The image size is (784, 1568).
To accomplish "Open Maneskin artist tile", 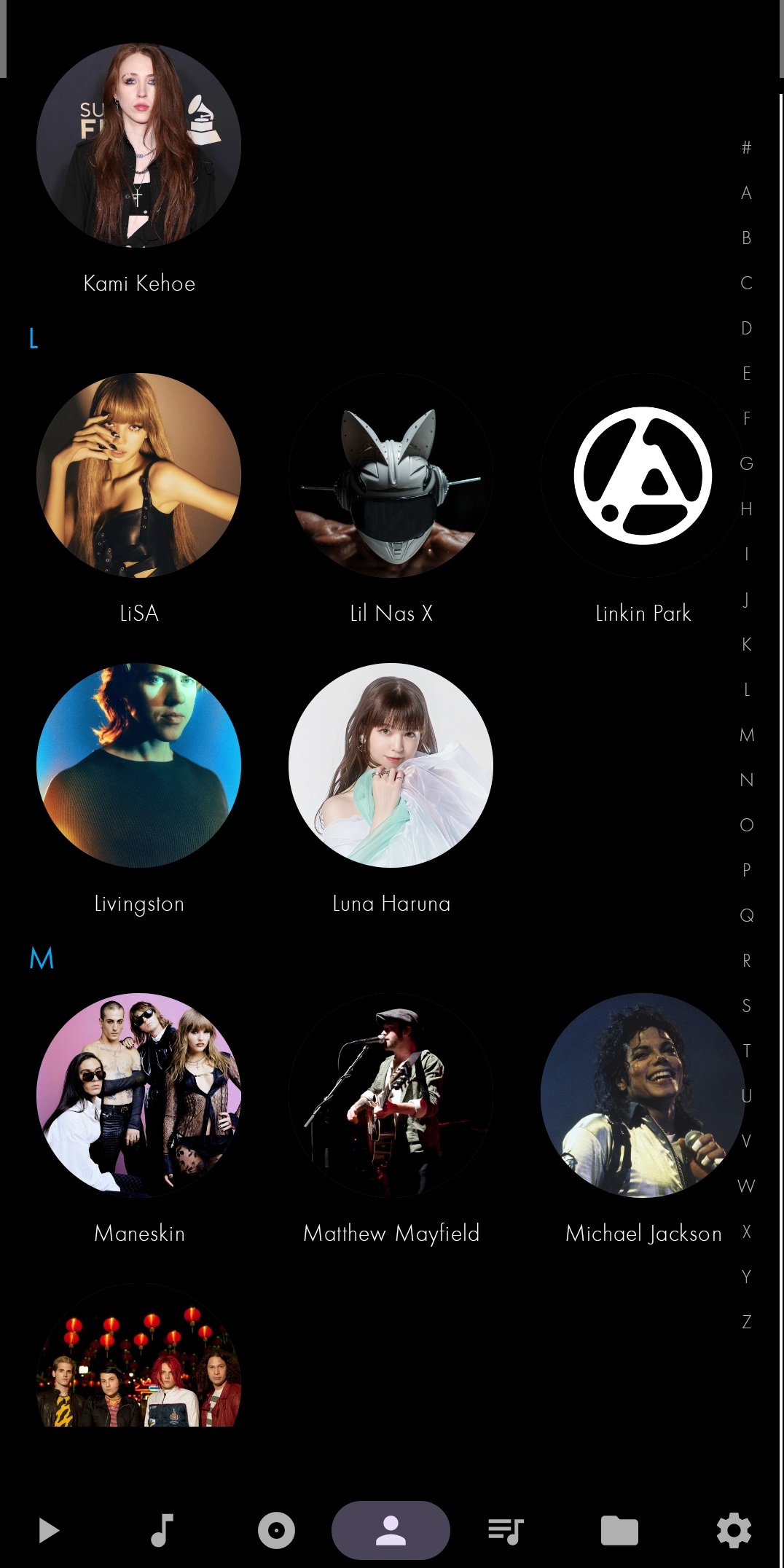I will 138,1095.
